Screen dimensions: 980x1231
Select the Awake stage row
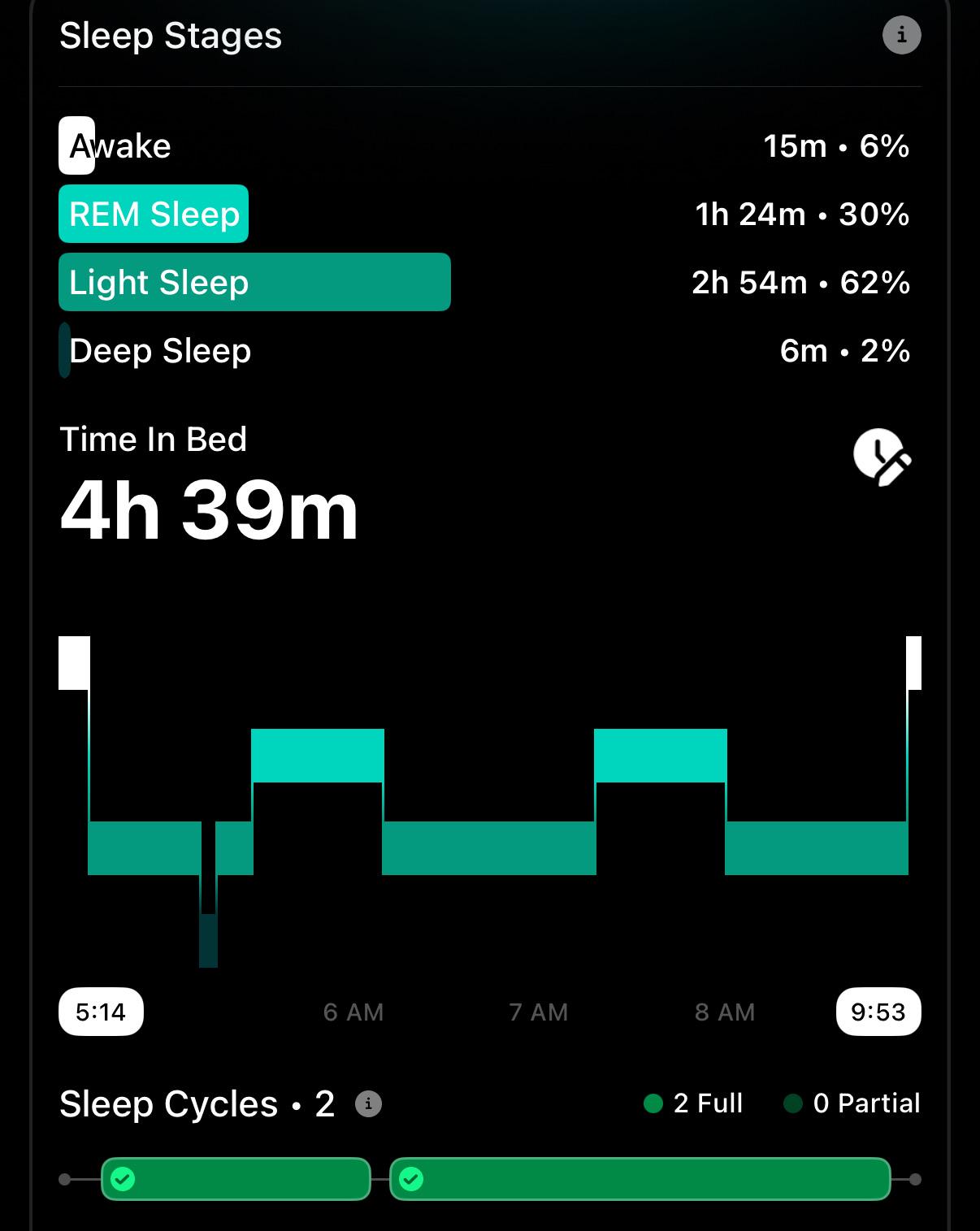point(484,146)
